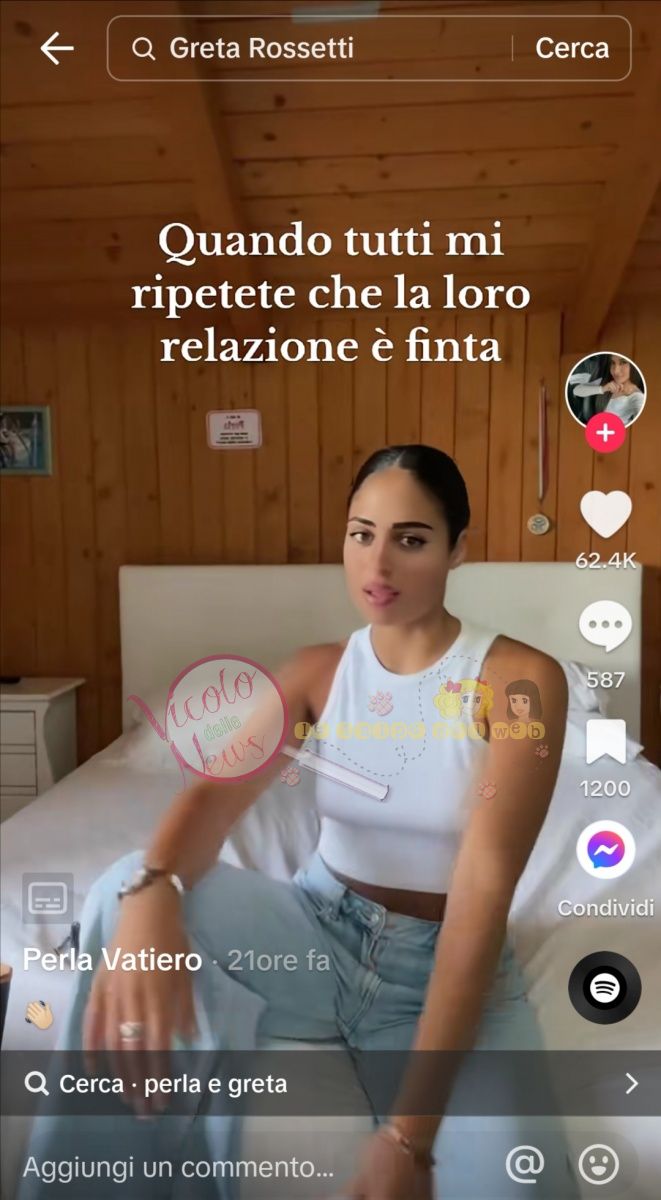Search 'perla e greta' suggestion bar
The height and width of the screenshot is (1200, 661).
330,1083
